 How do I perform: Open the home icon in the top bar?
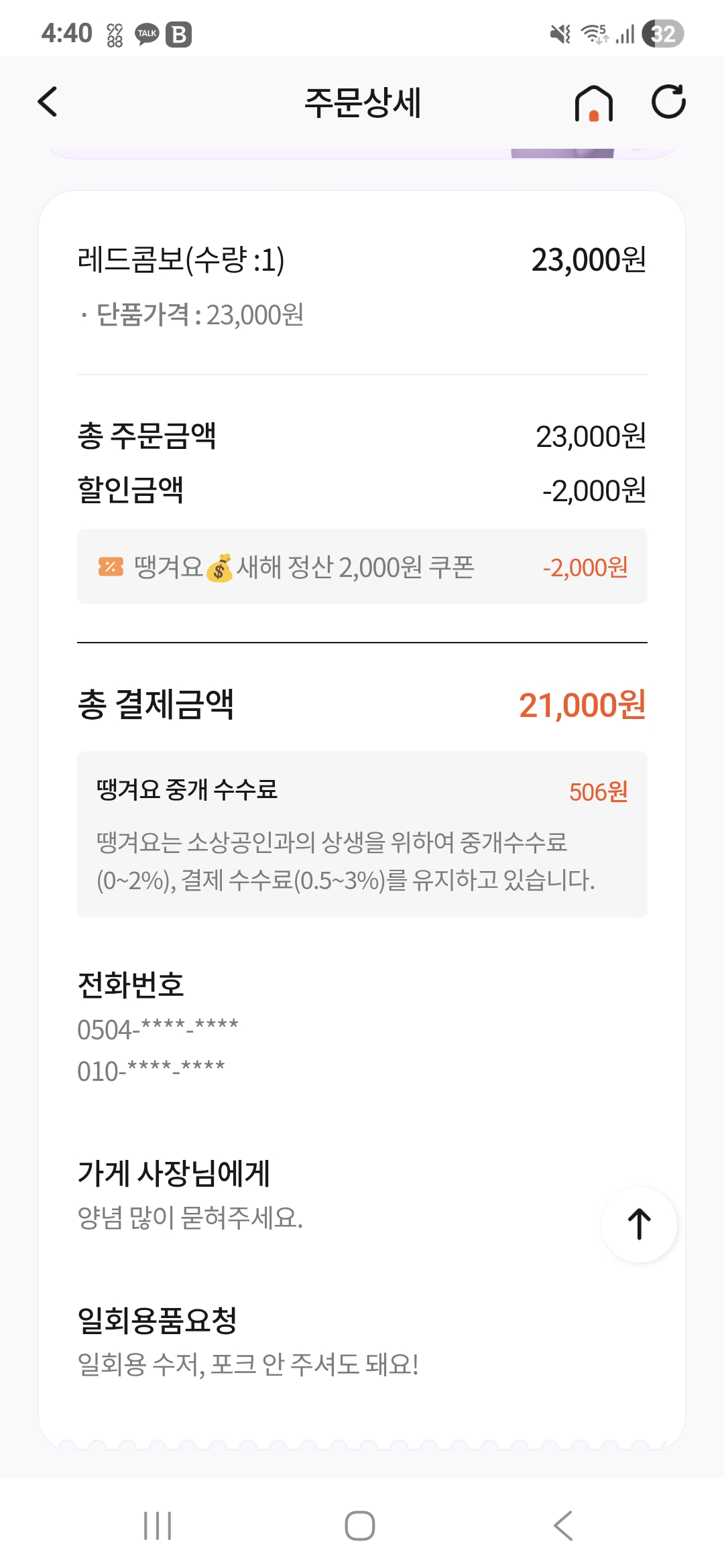[594, 103]
